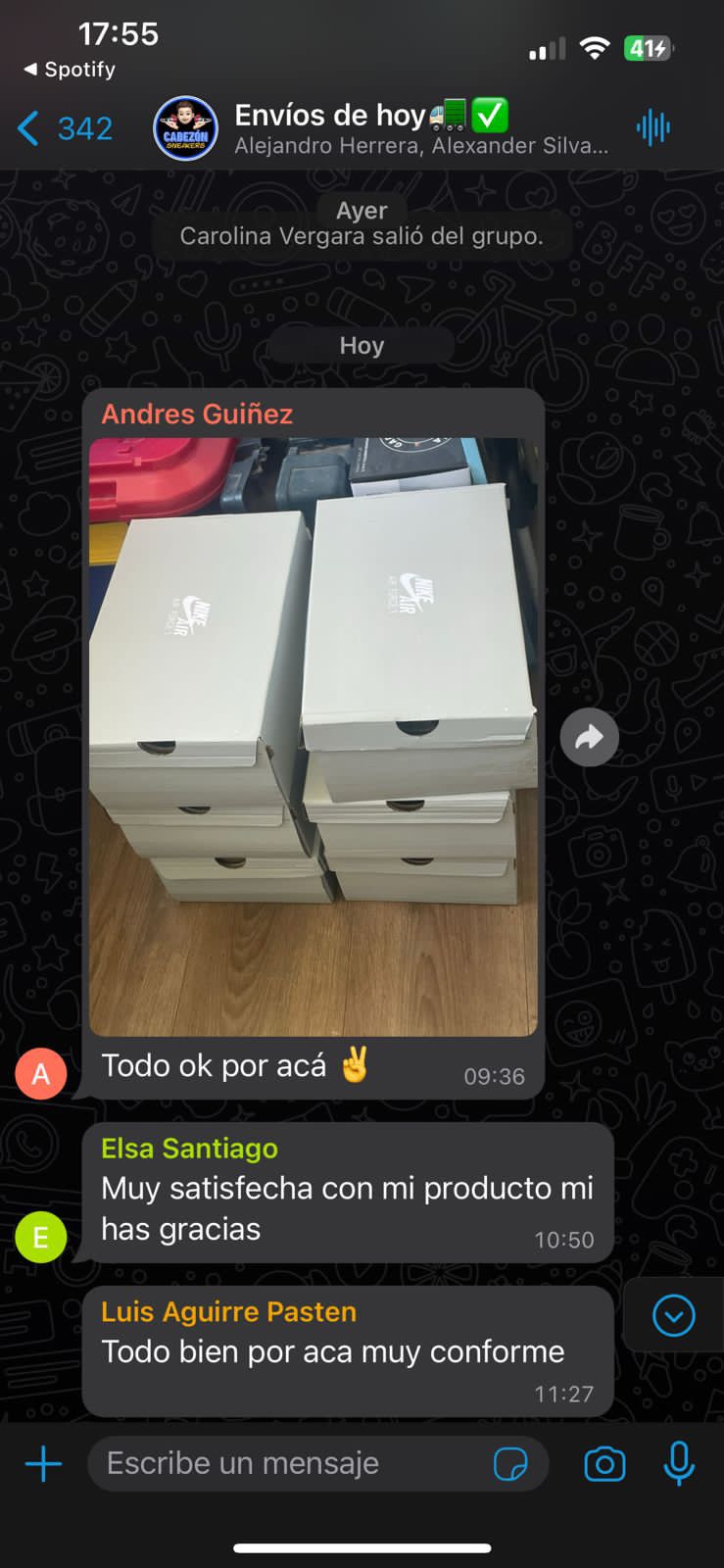Image resolution: width=724 pixels, height=1568 pixels.
Task: View Andres Guiñez's profile avatar
Action: tap(40, 1074)
